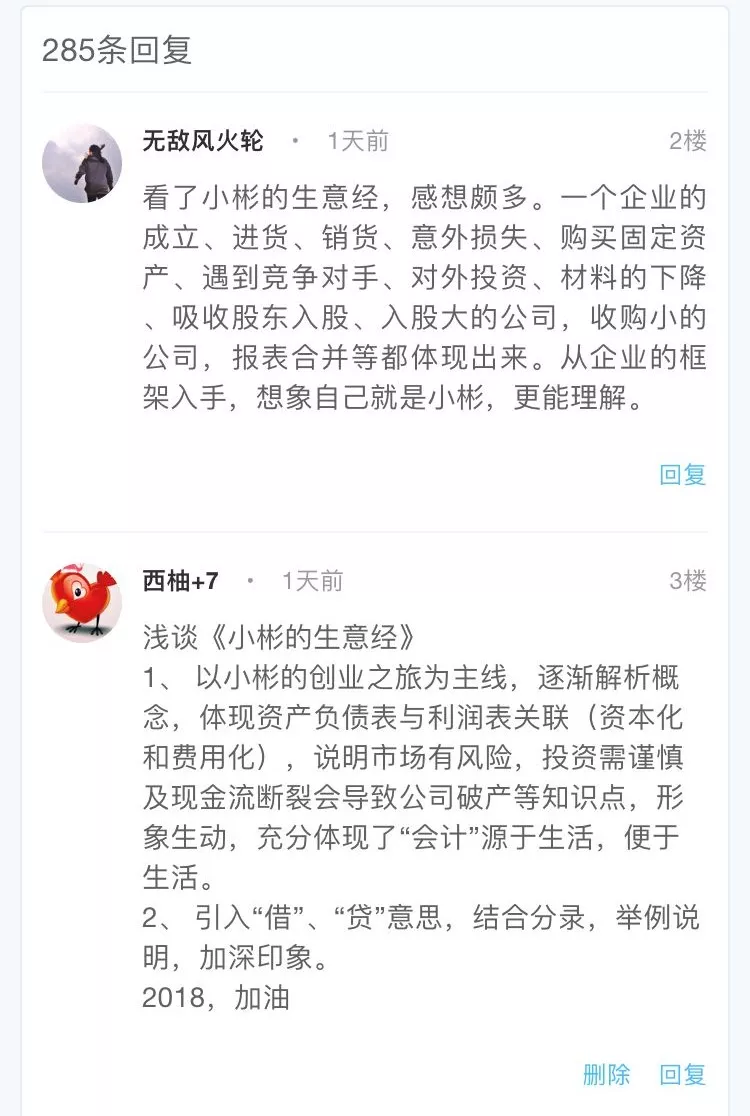Viewport: 750px width, 1116px height.
Task: View username 西柚+7's profile
Action: click(180, 581)
